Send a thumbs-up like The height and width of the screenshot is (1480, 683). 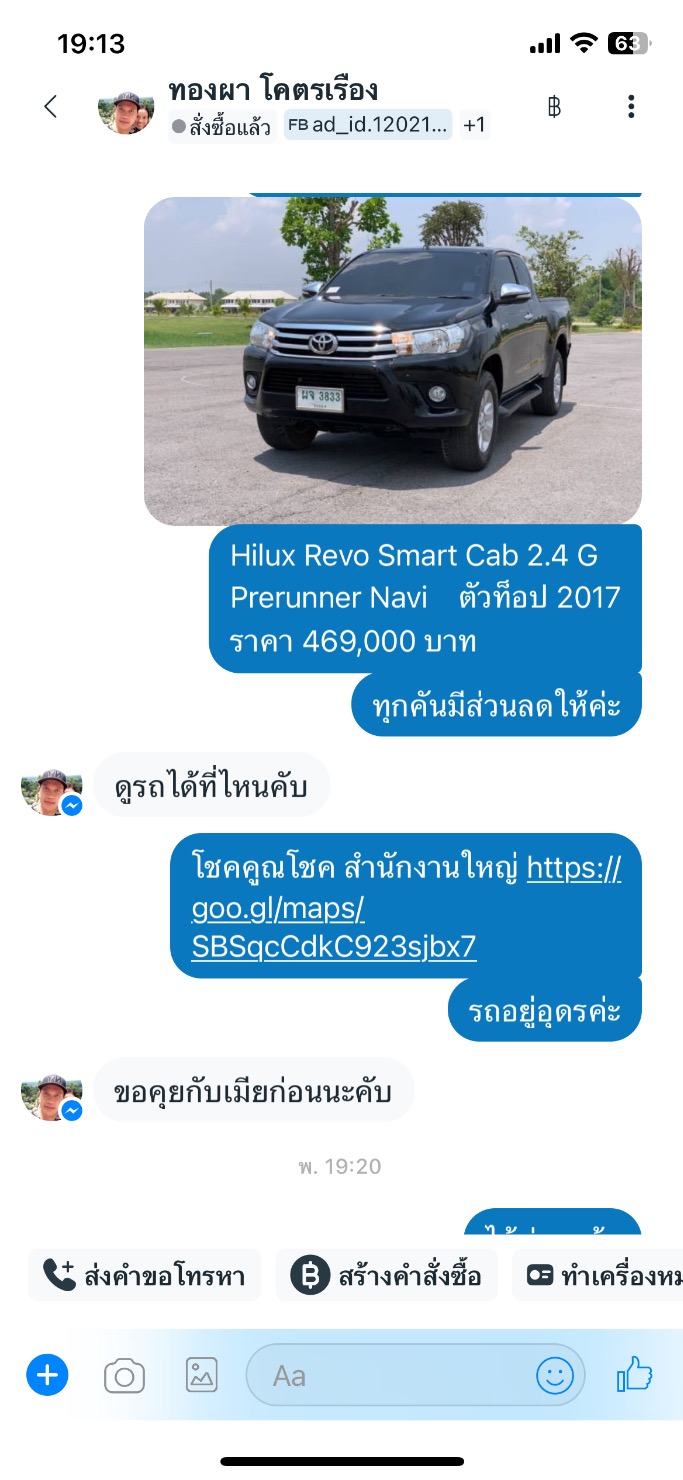coord(634,1376)
